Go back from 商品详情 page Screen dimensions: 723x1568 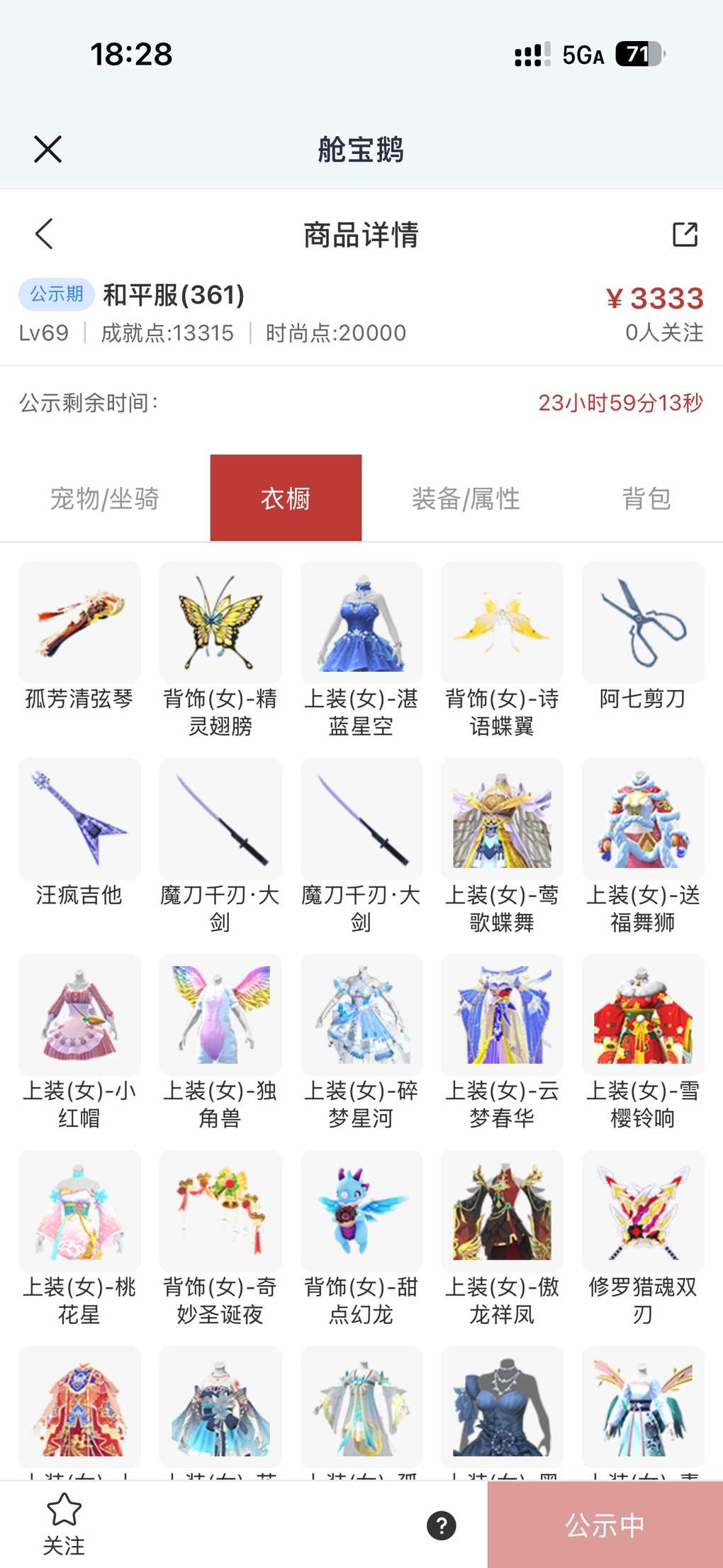[x=44, y=234]
